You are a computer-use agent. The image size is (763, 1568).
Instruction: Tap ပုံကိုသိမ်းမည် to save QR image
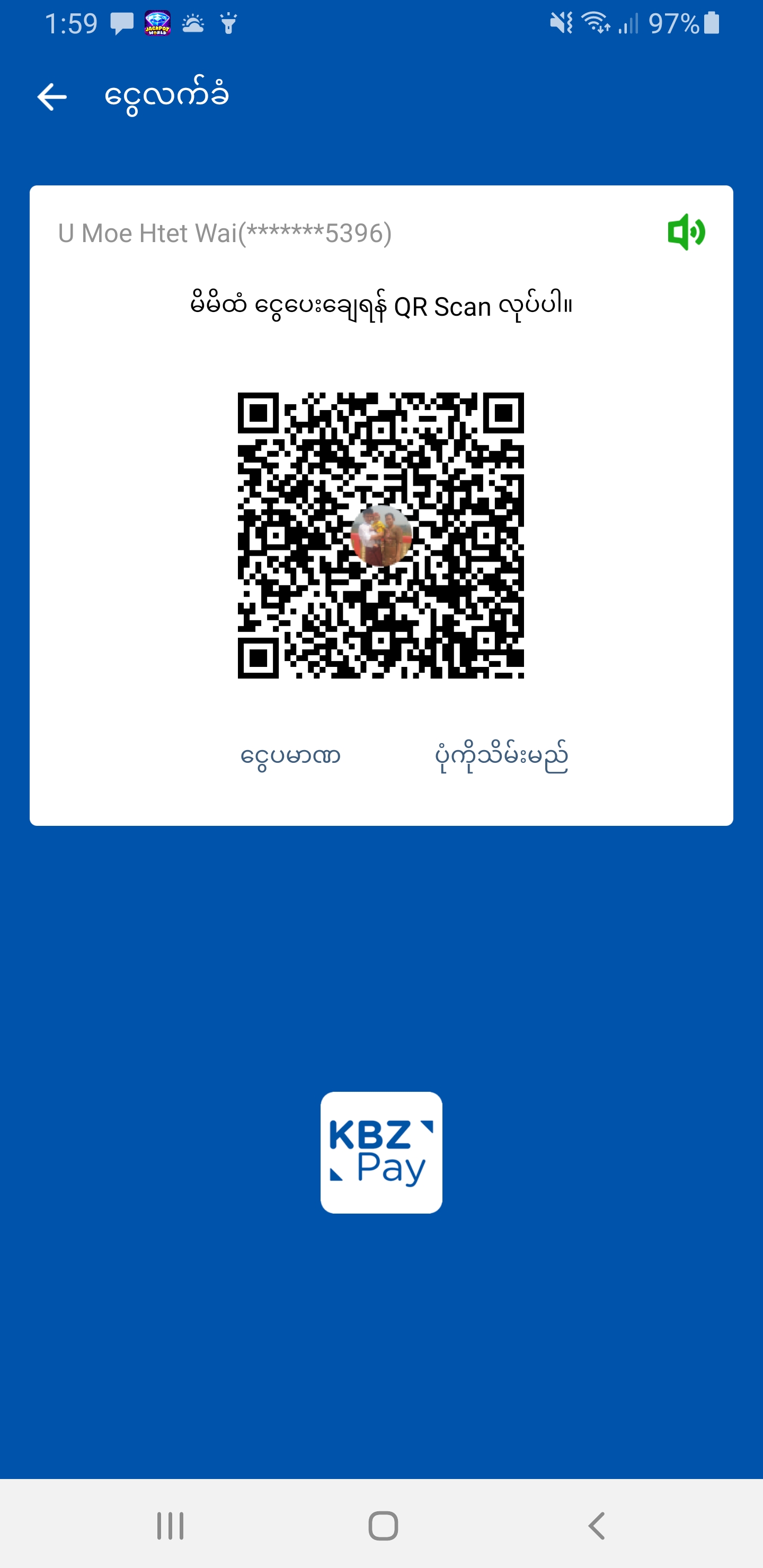pyautogui.click(x=501, y=756)
